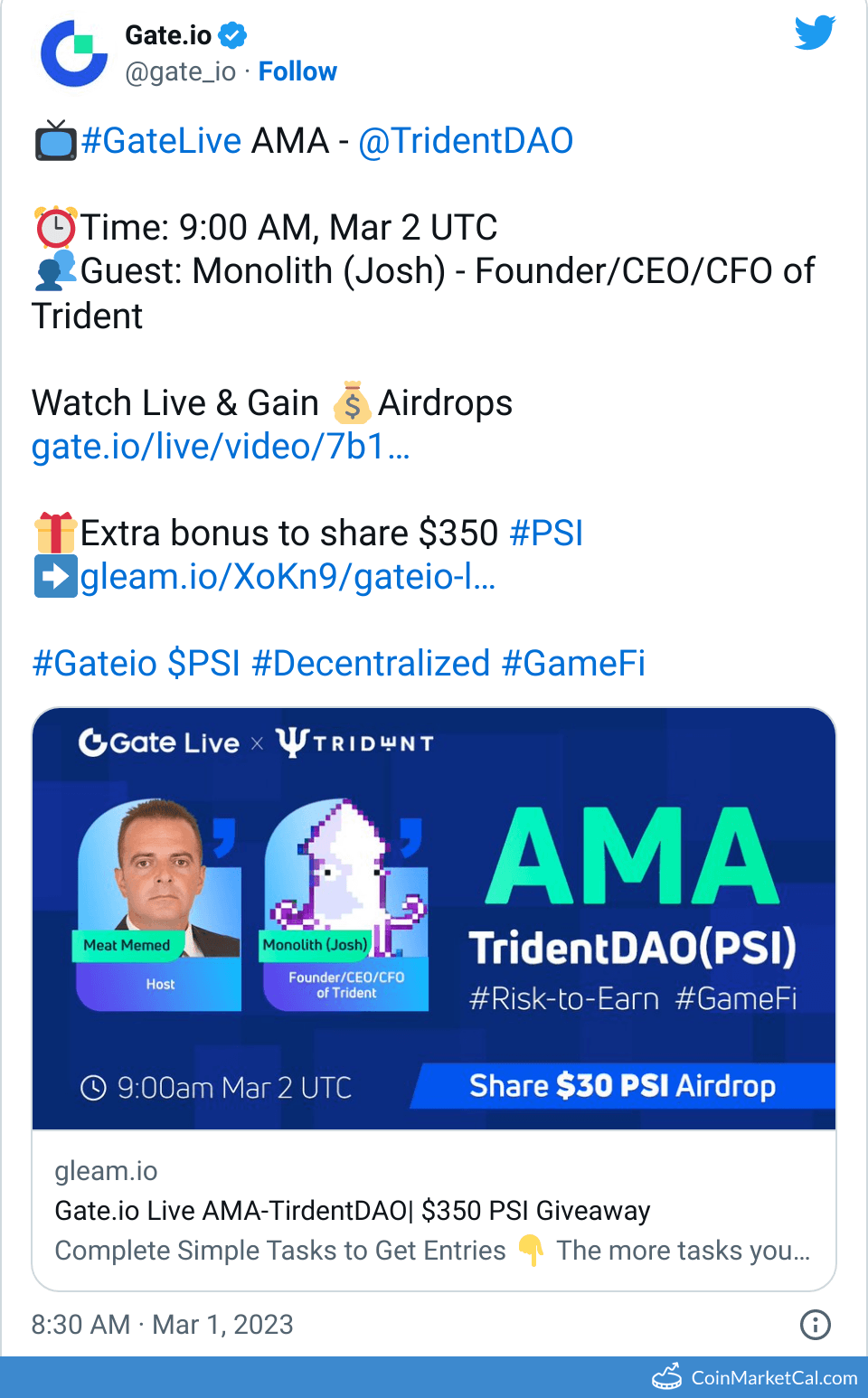This screenshot has width=868, height=1398.
Task: Open the tweet info icon
Action: tap(815, 1325)
